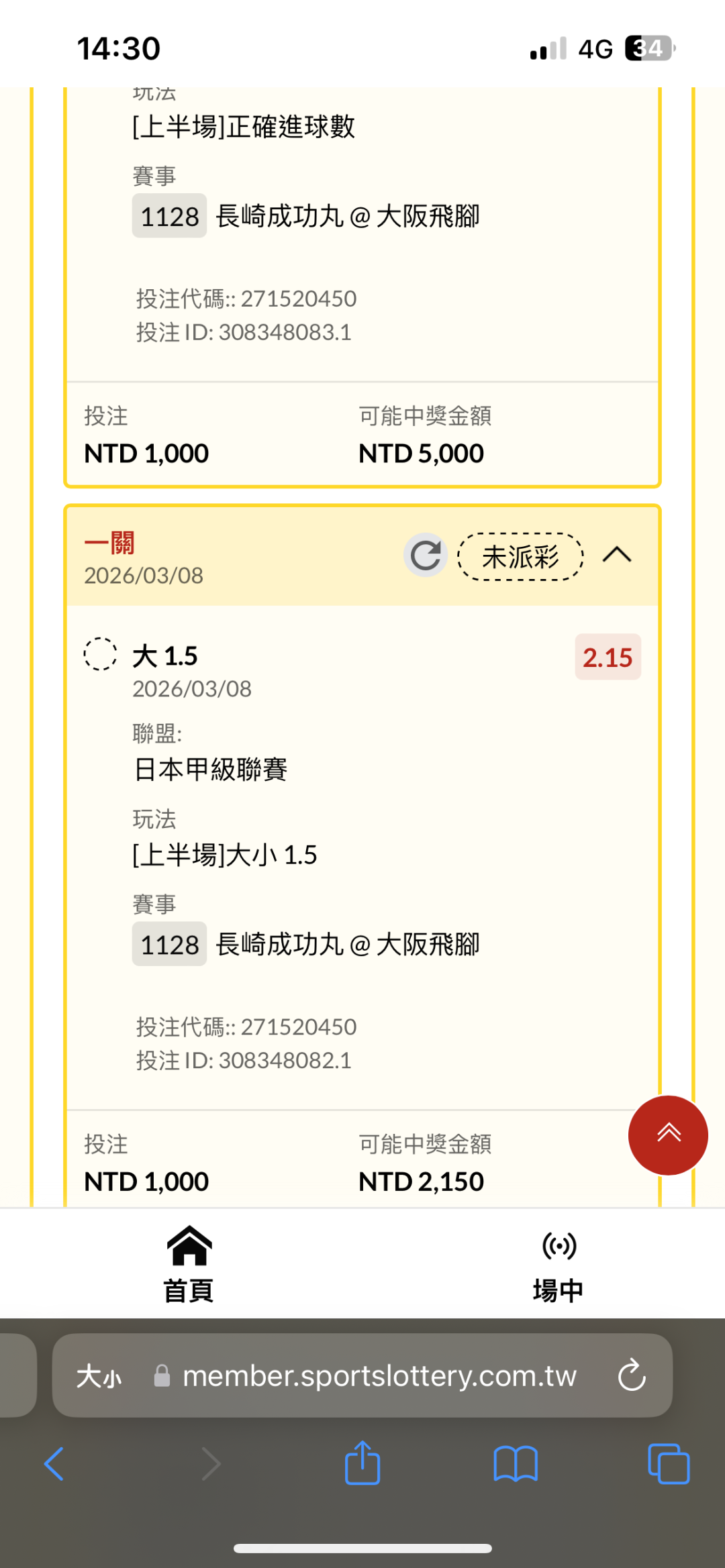
Task: Tap the member.sportslottery.com.tw address bar
Action: [x=379, y=1376]
